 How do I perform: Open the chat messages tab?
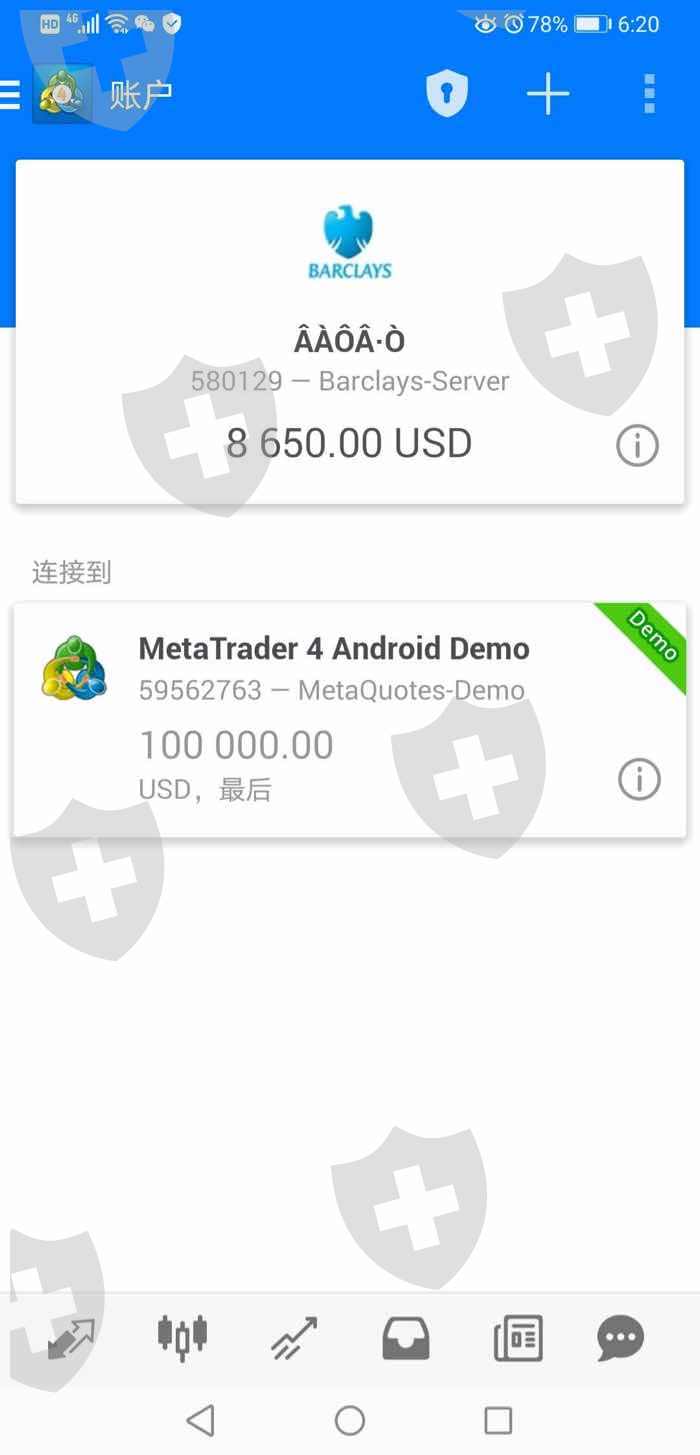click(620, 1338)
